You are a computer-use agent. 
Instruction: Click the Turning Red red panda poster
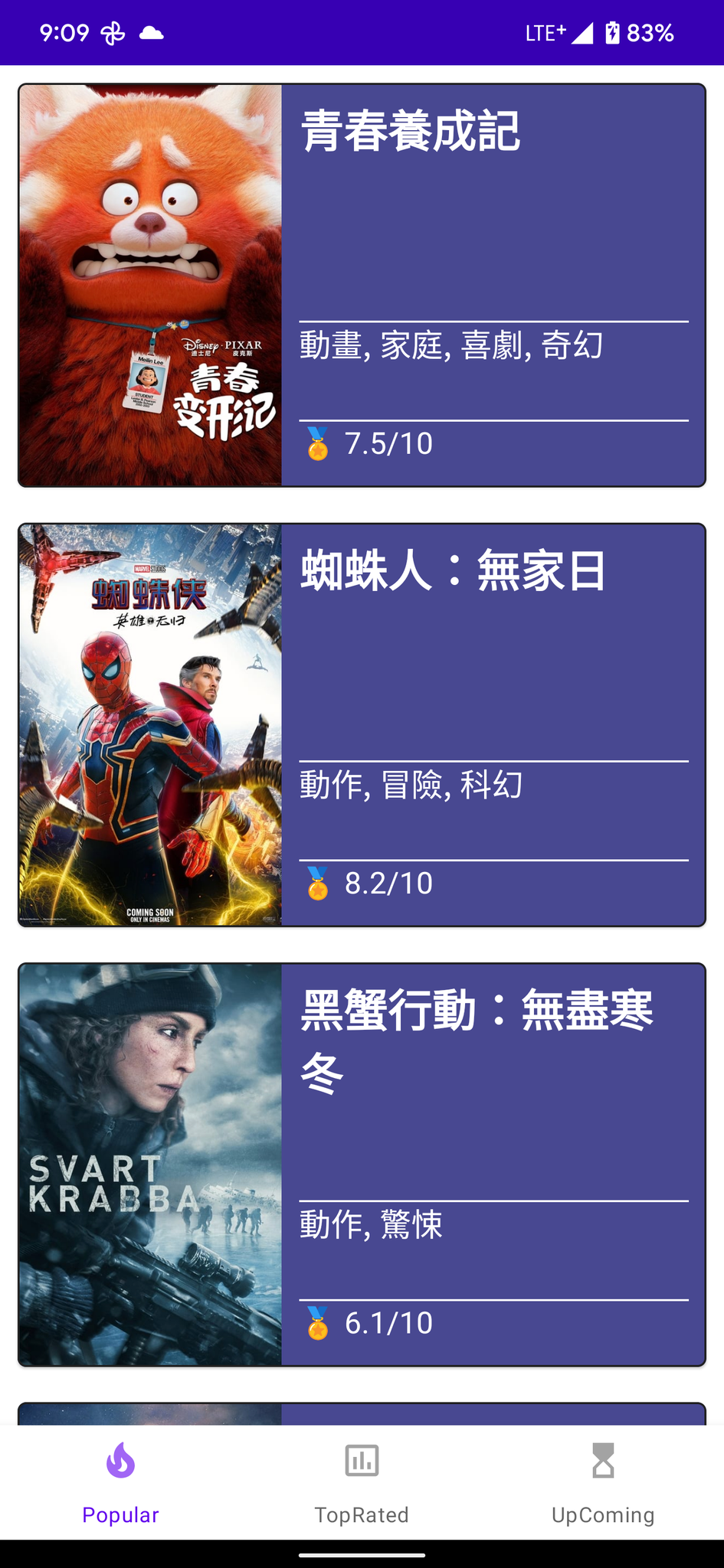tap(149, 285)
